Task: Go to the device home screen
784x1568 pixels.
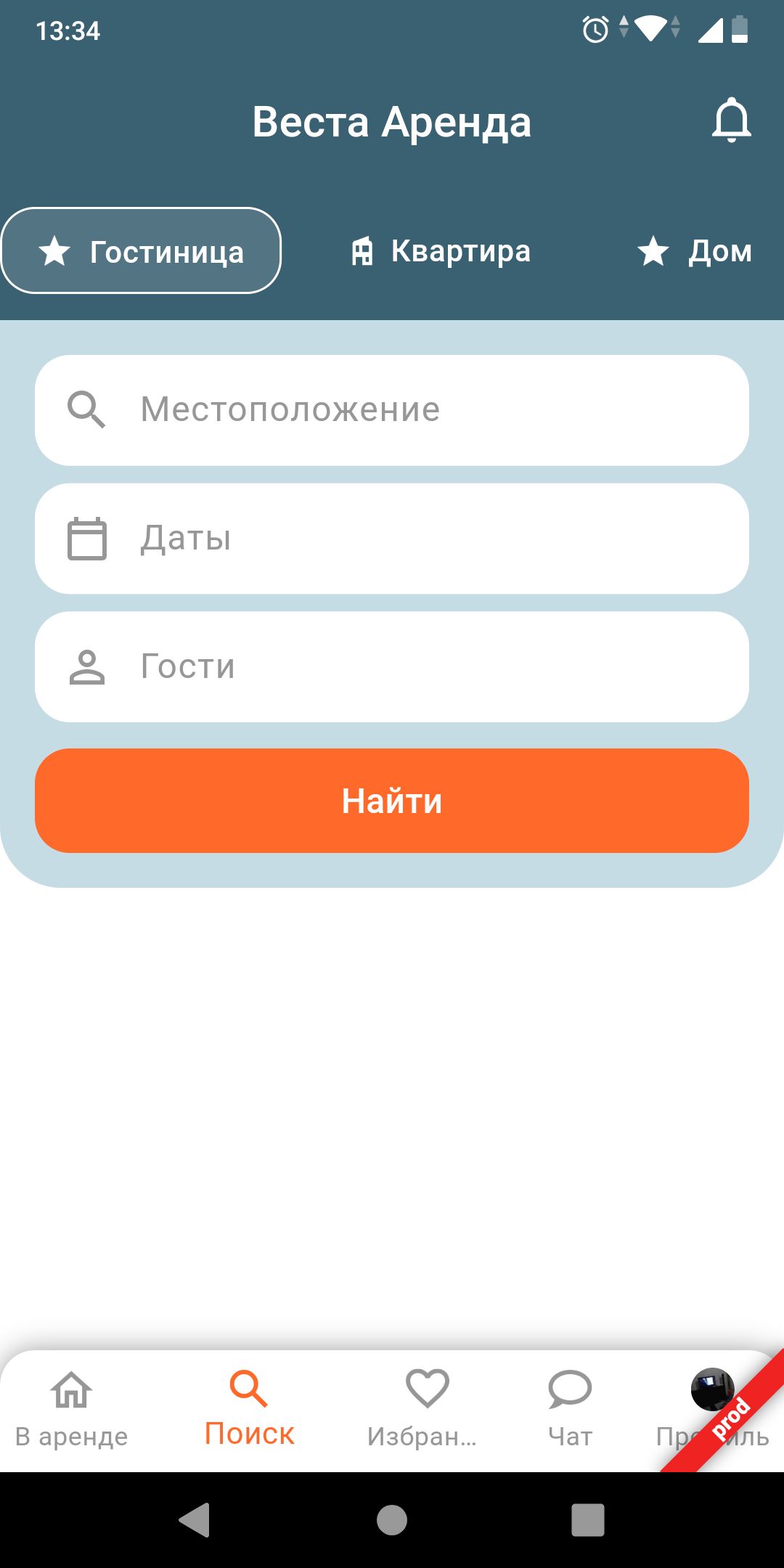Action: (392, 1520)
